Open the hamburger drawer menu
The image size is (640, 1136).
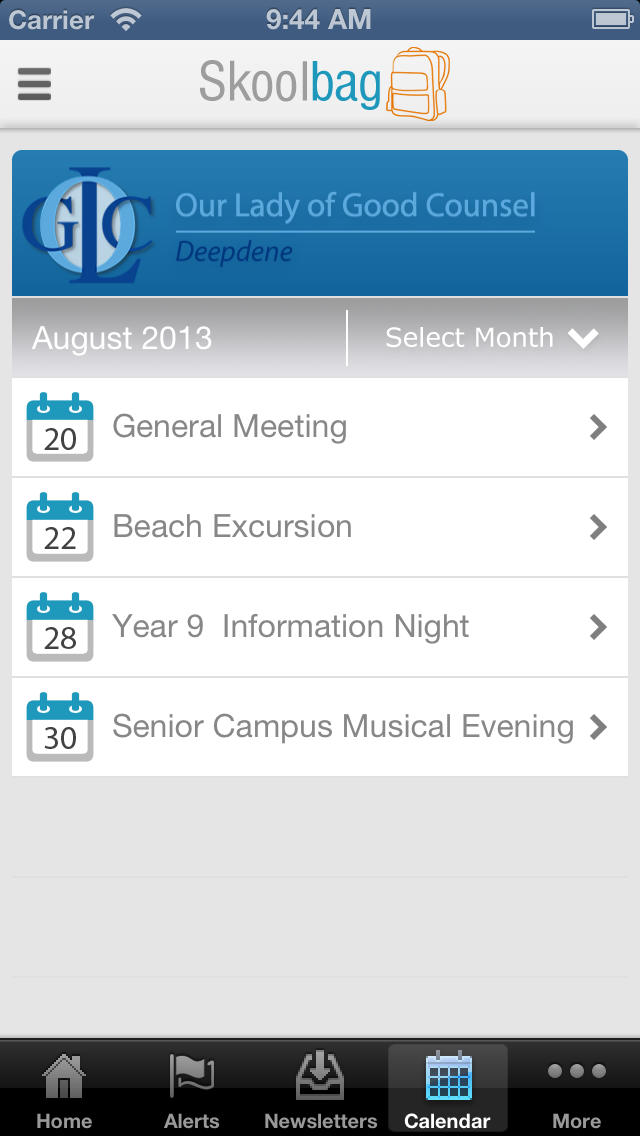point(34,84)
